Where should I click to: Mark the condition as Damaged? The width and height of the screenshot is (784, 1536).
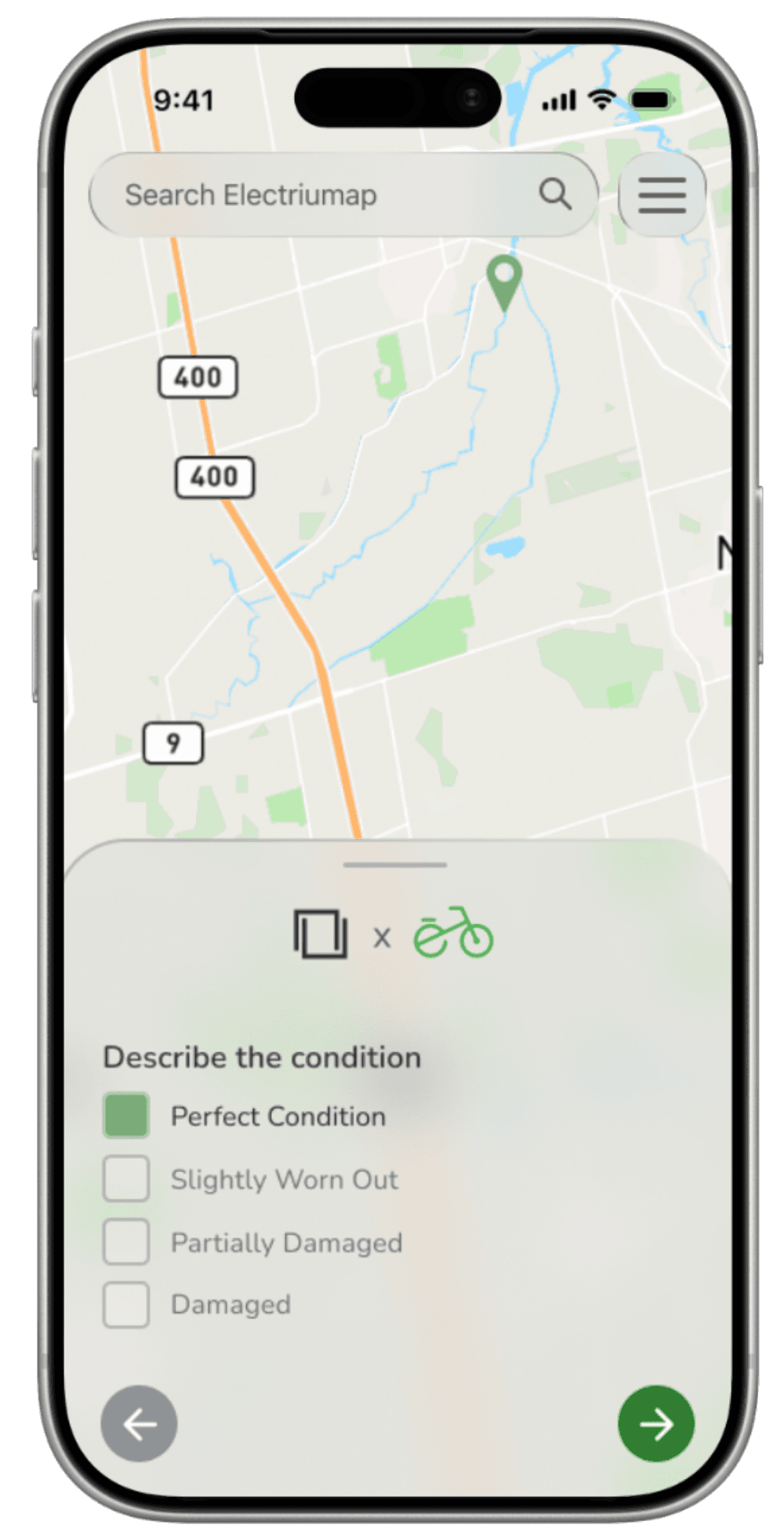126,1304
